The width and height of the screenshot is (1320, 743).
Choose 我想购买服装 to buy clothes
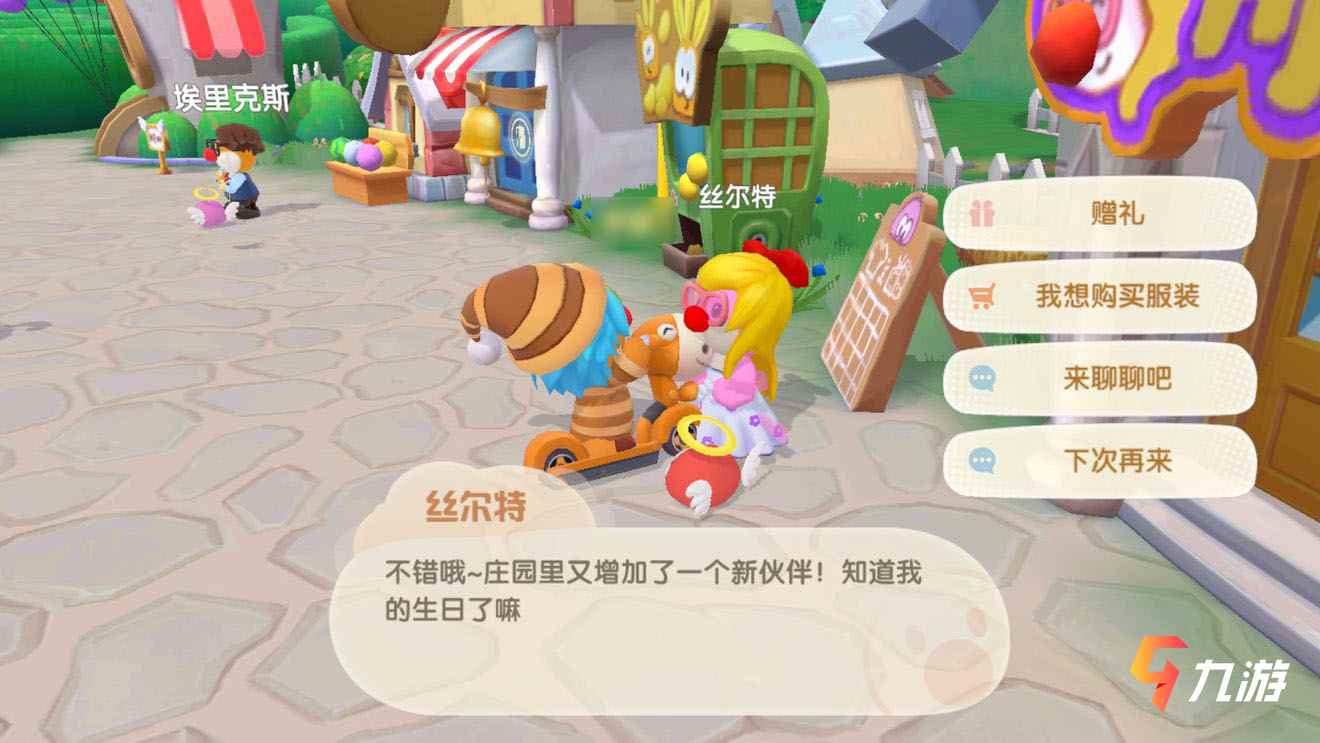(x=1100, y=297)
